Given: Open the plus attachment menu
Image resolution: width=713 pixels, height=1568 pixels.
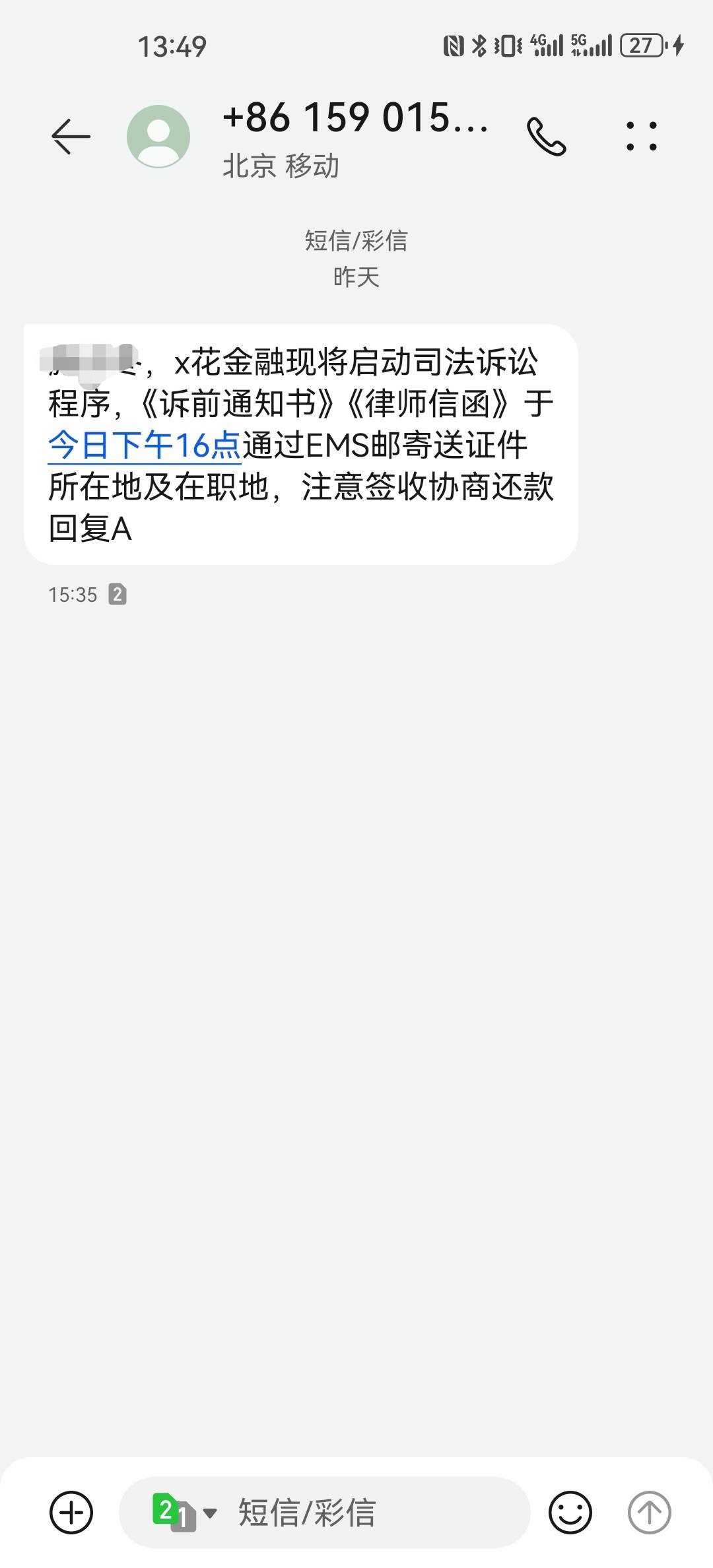Looking at the screenshot, I should click(x=71, y=1512).
